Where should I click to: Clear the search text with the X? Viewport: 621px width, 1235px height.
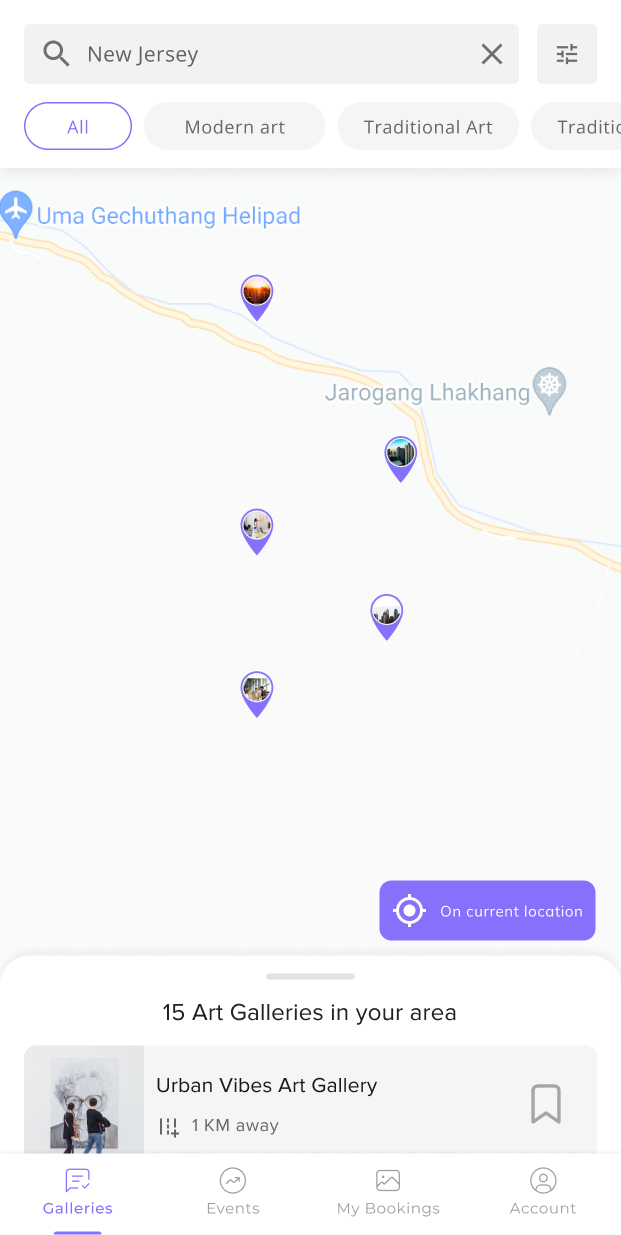coord(491,54)
